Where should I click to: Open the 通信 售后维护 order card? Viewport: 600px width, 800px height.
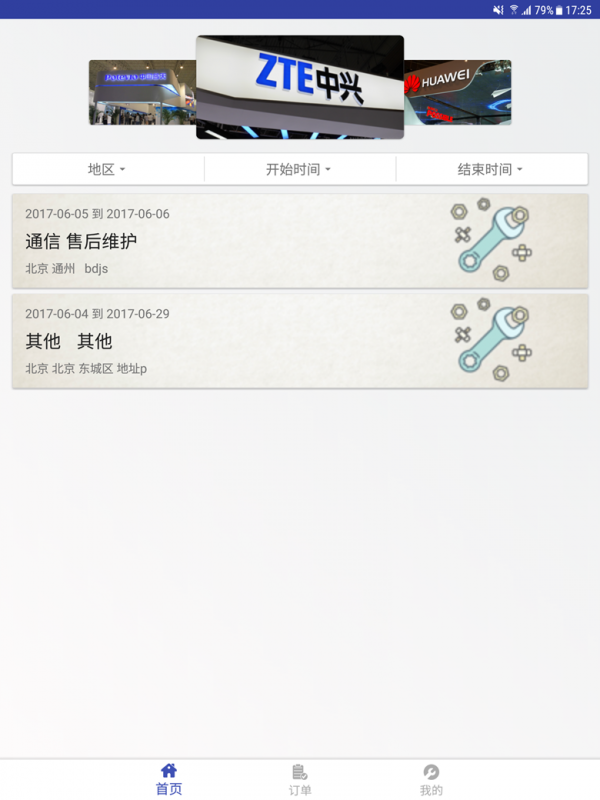[x=300, y=241]
